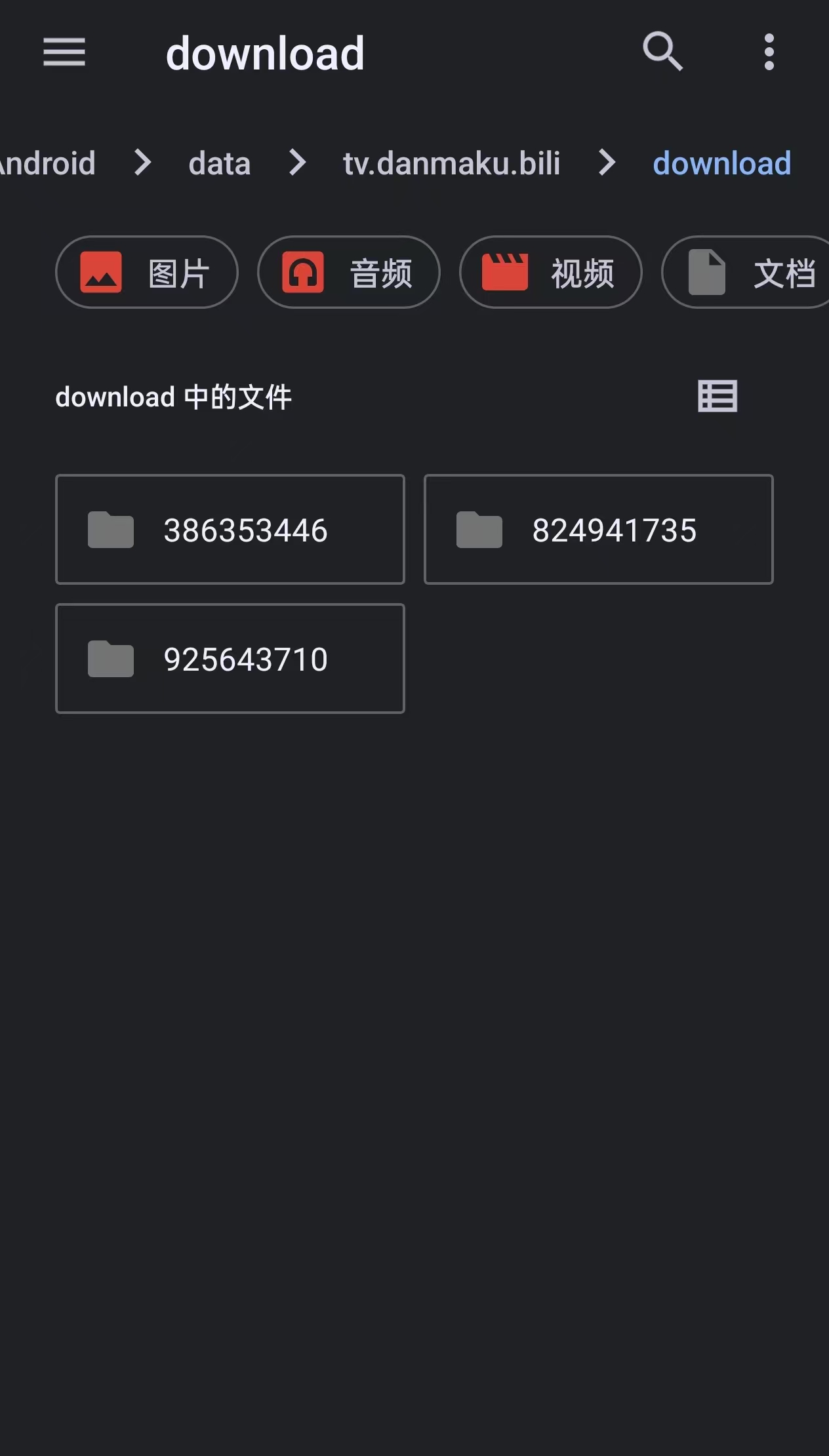829x1456 pixels.
Task: Navigate to data folder in breadcrumb
Action: pos(219,163)
